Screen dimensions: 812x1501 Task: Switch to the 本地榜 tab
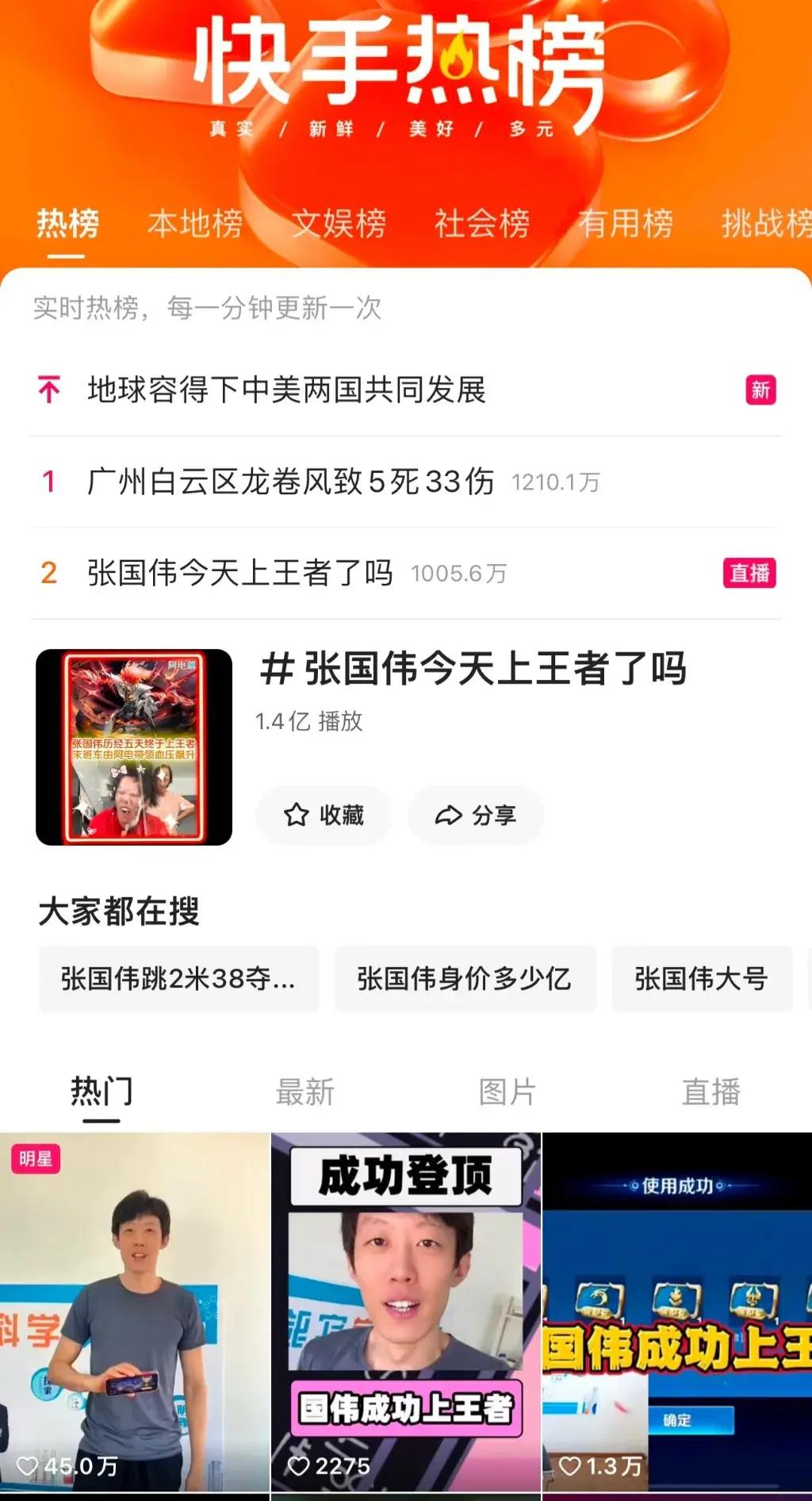coord(195,224)
